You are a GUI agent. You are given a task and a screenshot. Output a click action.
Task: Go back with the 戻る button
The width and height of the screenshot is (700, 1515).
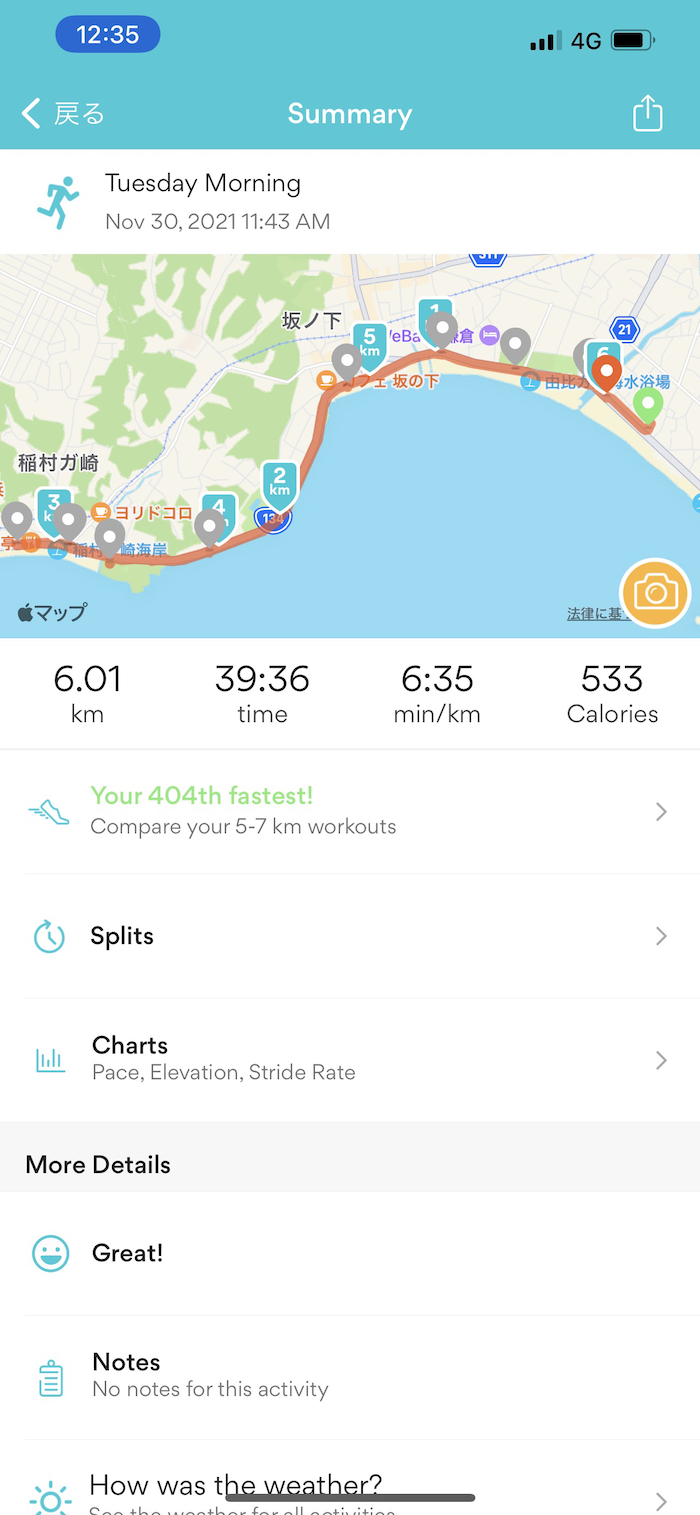pyautogui.click(x=64, y=114)
